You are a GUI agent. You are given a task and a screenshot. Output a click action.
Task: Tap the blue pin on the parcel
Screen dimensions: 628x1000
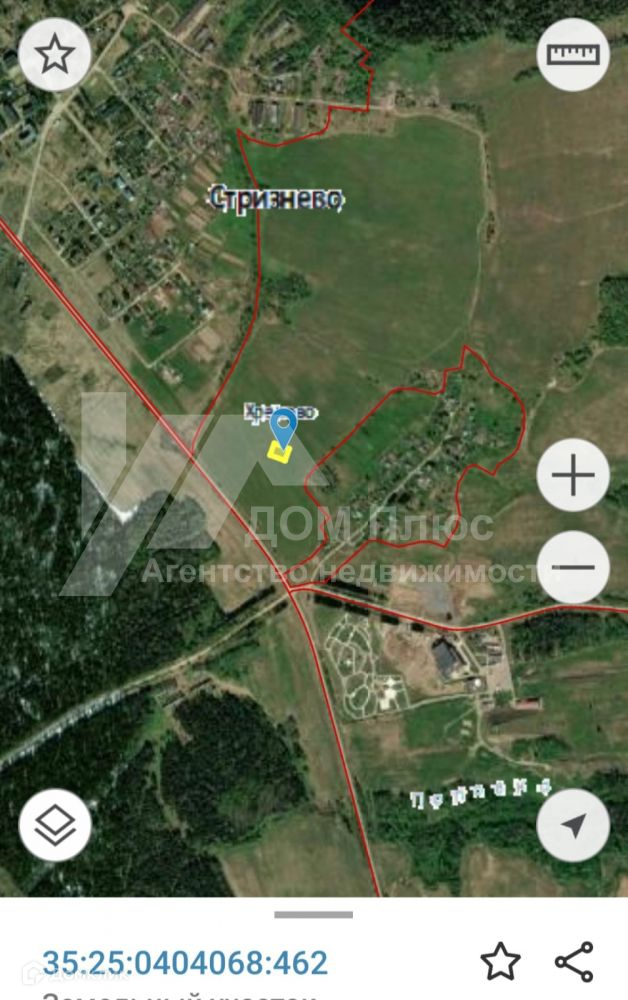point(285,427)
